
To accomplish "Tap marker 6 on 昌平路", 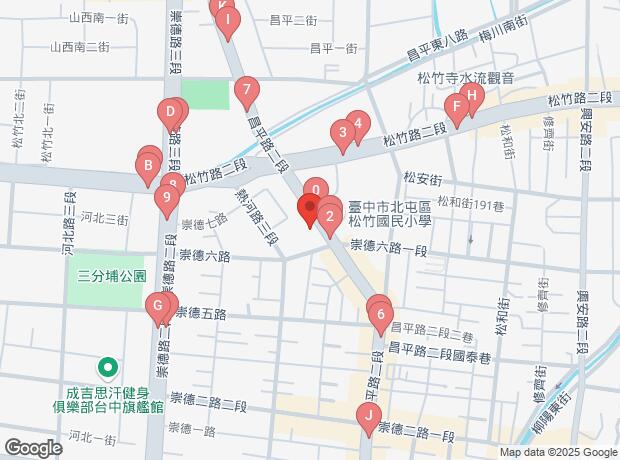I will pos(380,316).
